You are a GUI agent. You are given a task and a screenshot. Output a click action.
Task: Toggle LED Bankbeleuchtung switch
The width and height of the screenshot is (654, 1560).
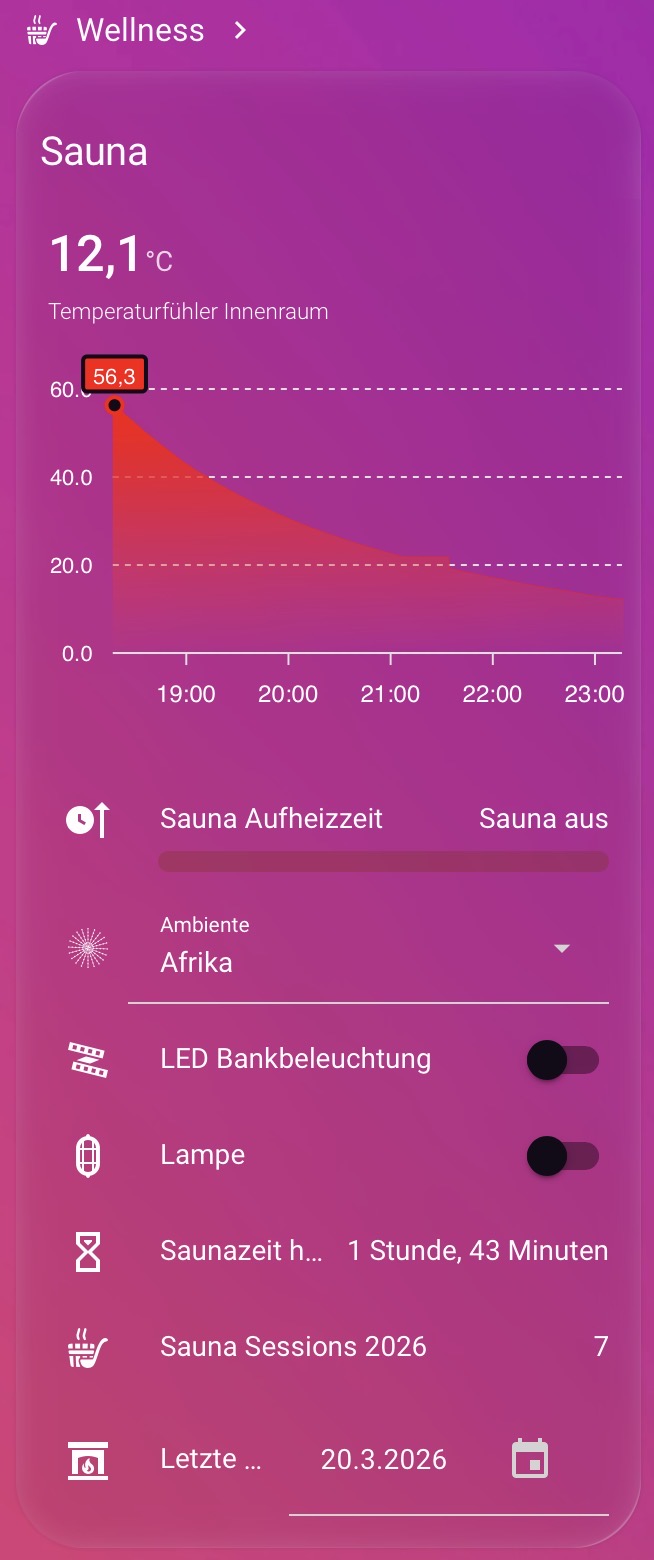(563, 1060)
